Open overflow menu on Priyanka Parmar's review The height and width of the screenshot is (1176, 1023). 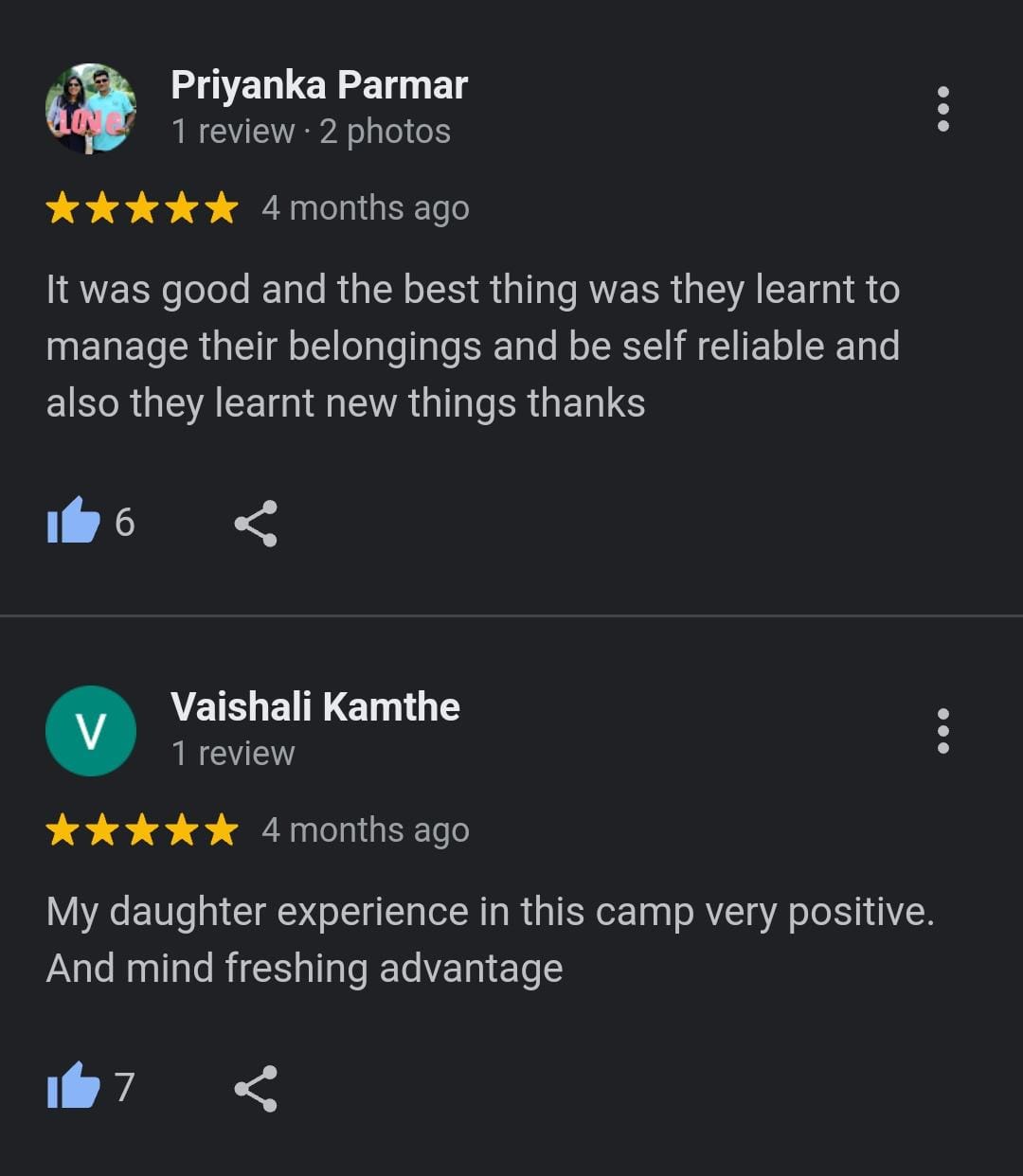pyautogui.click(x=942, y=109)
